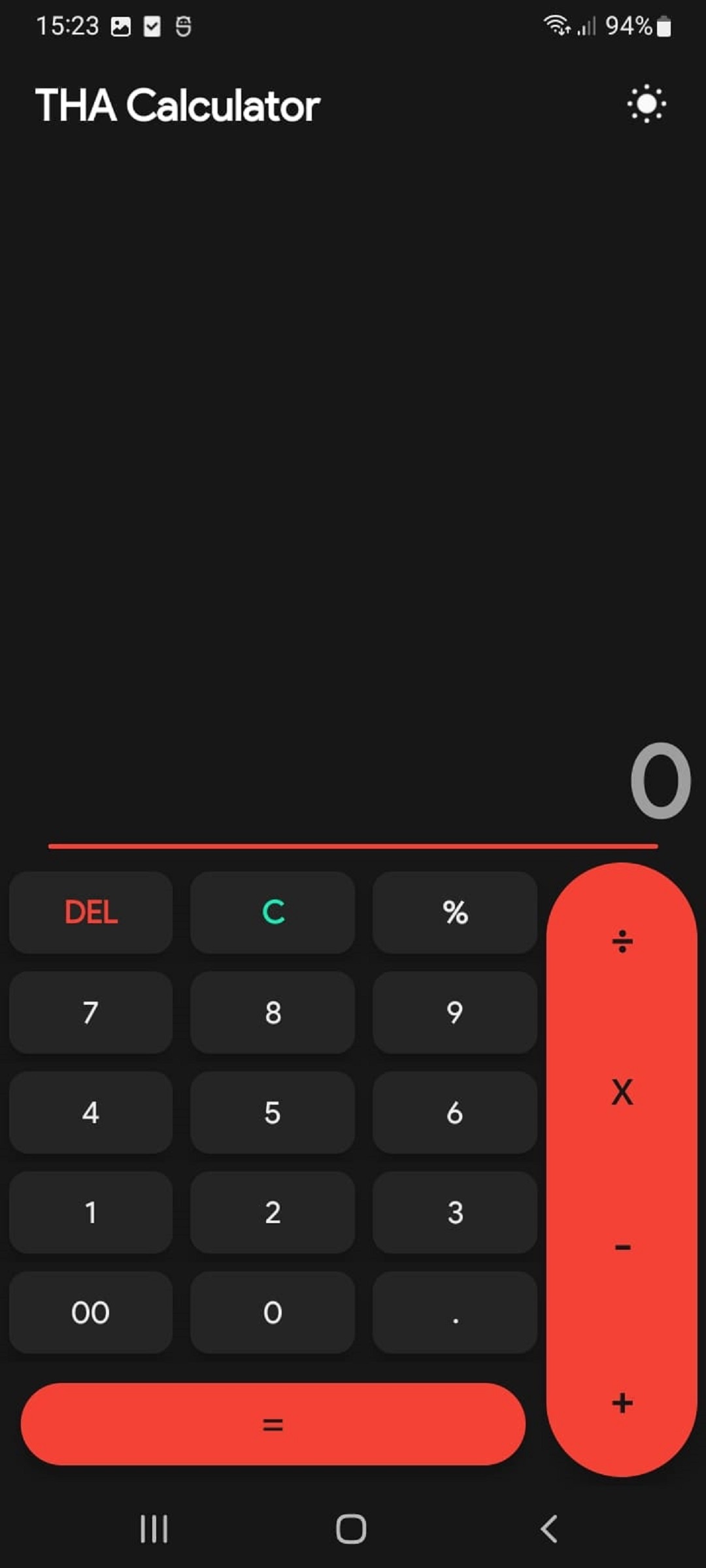
Task: Choose the multiply X operator
Action: point(622,1092)
